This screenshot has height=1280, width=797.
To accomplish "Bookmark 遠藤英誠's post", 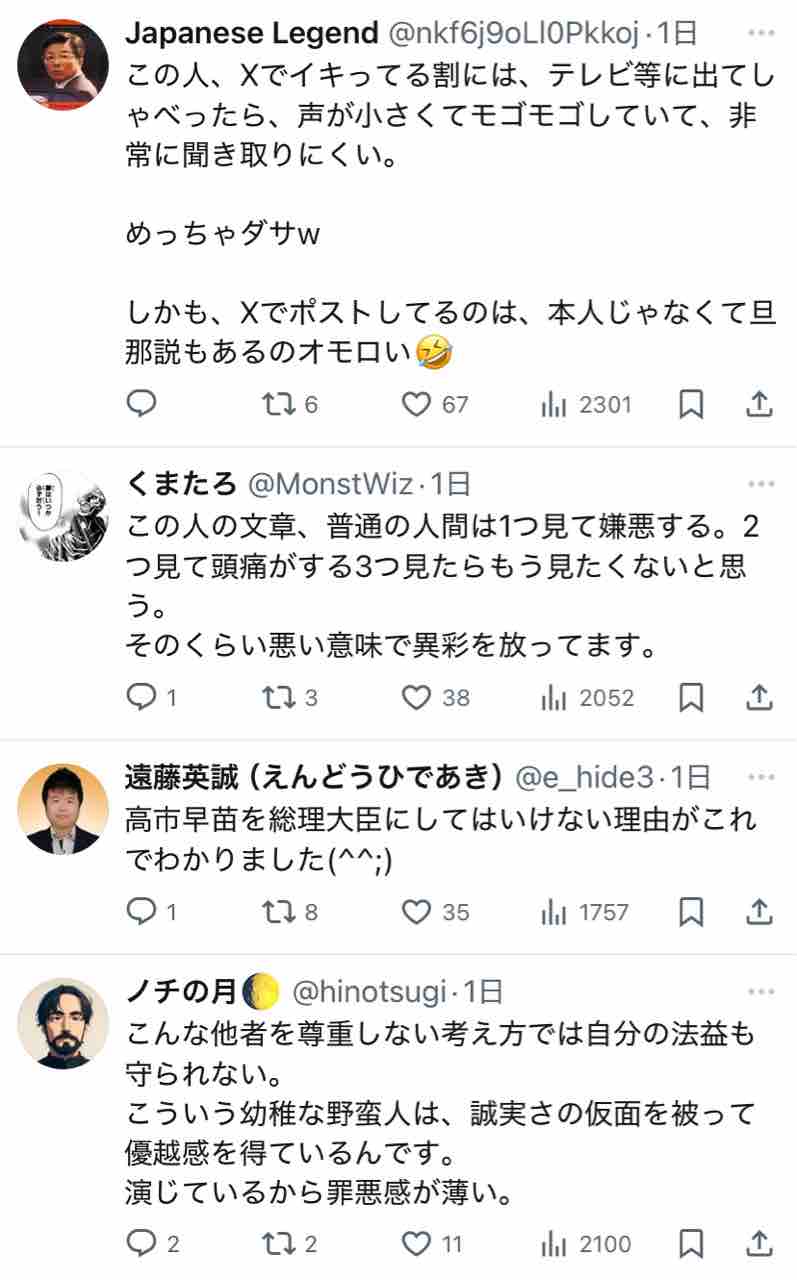I will tap(691, 912).
